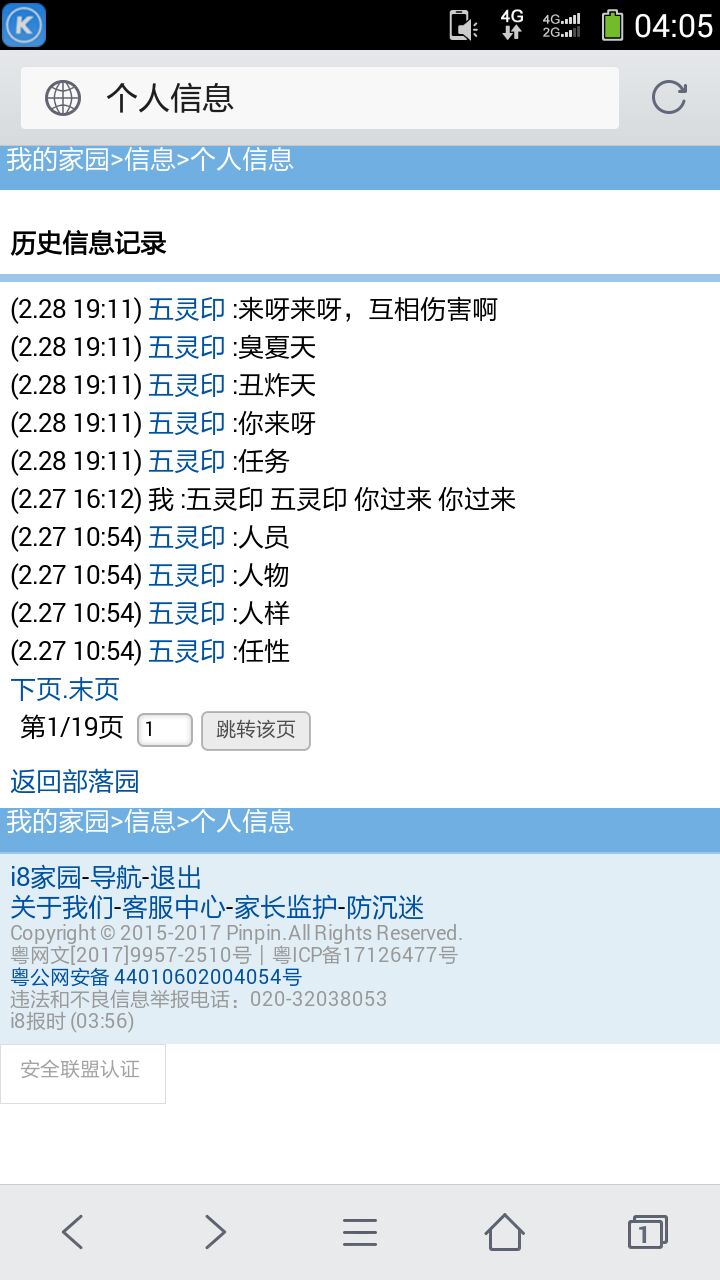This screenshot has width=720, height=1280.
Task: Open the 关于我们 link
Action: click(62, 908)
